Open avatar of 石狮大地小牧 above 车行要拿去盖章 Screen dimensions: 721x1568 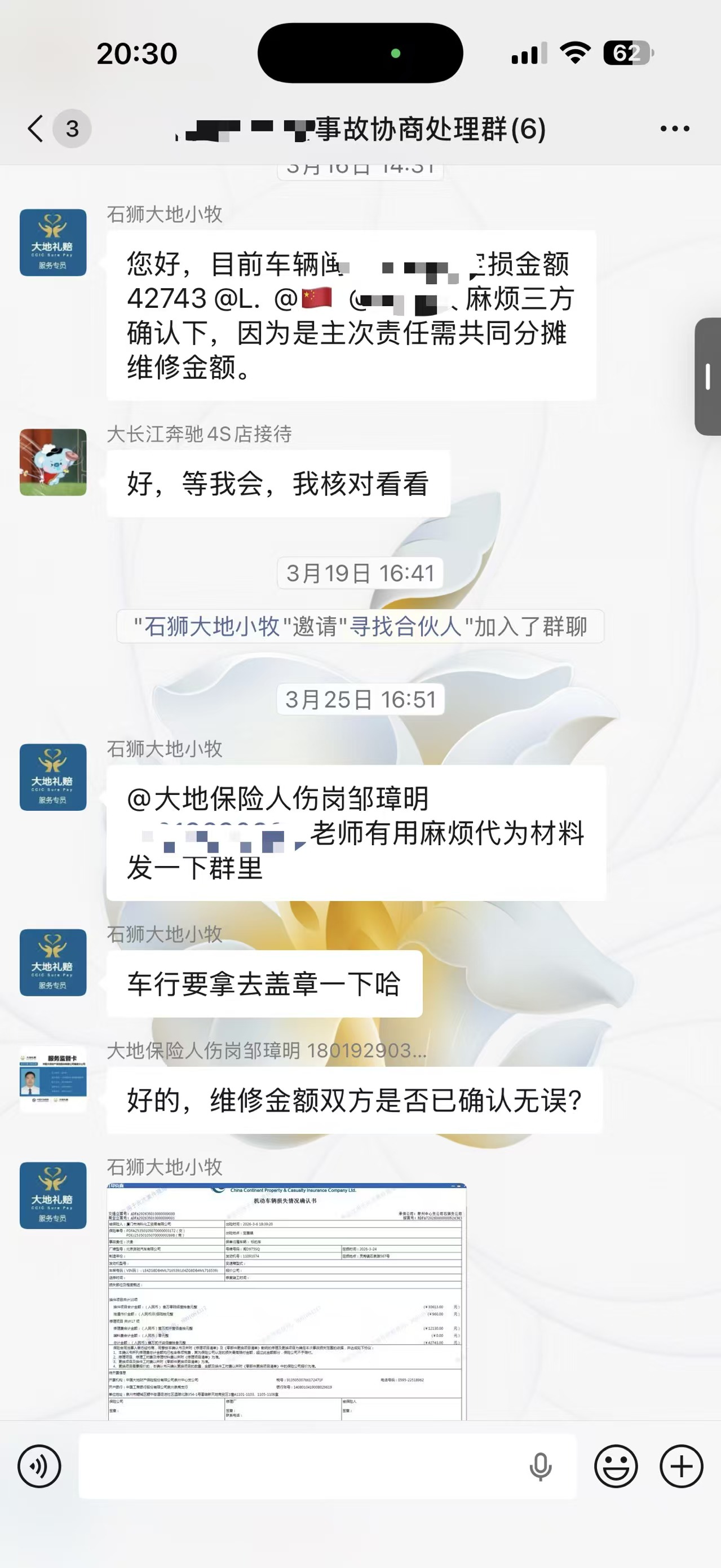click(53, 962)
